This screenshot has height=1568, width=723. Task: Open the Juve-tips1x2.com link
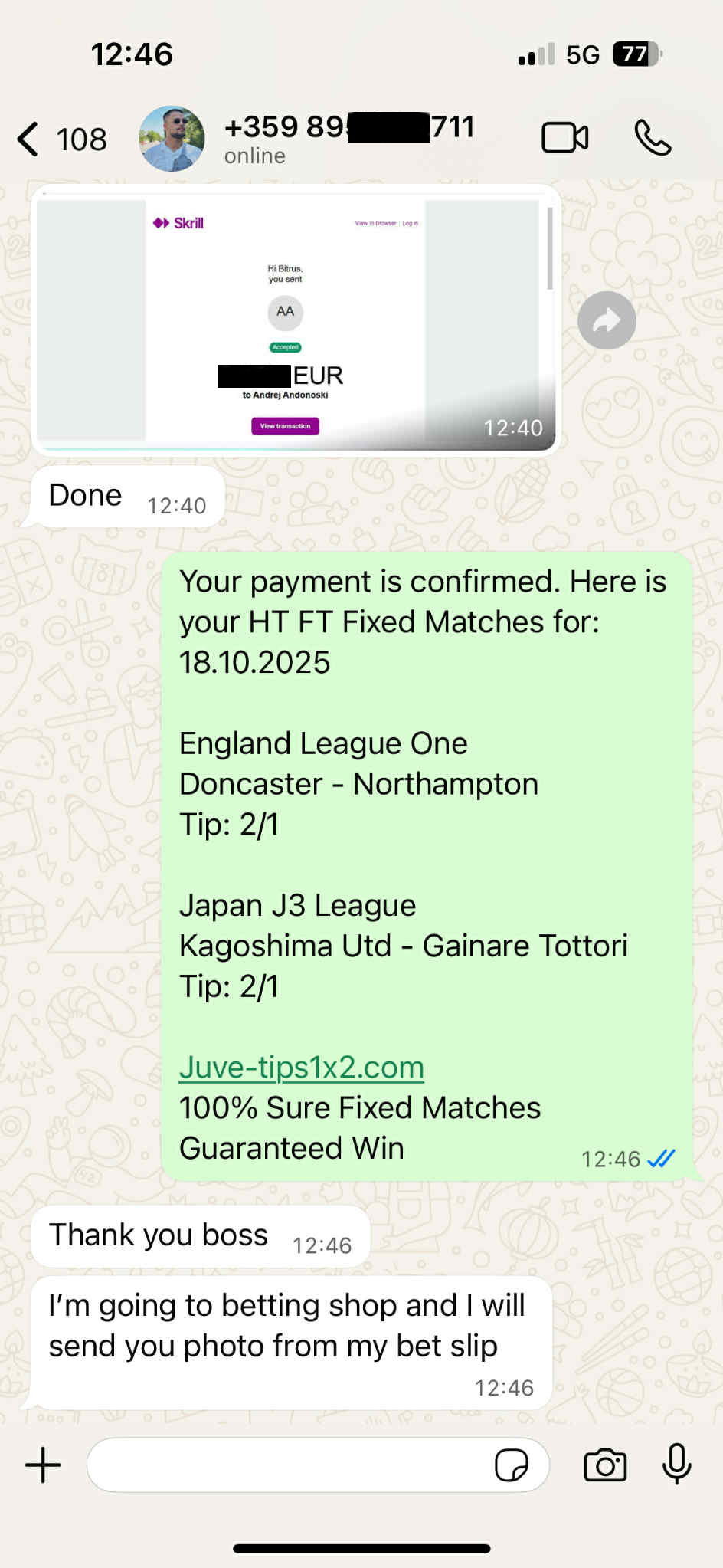[x=301, y=1067]
